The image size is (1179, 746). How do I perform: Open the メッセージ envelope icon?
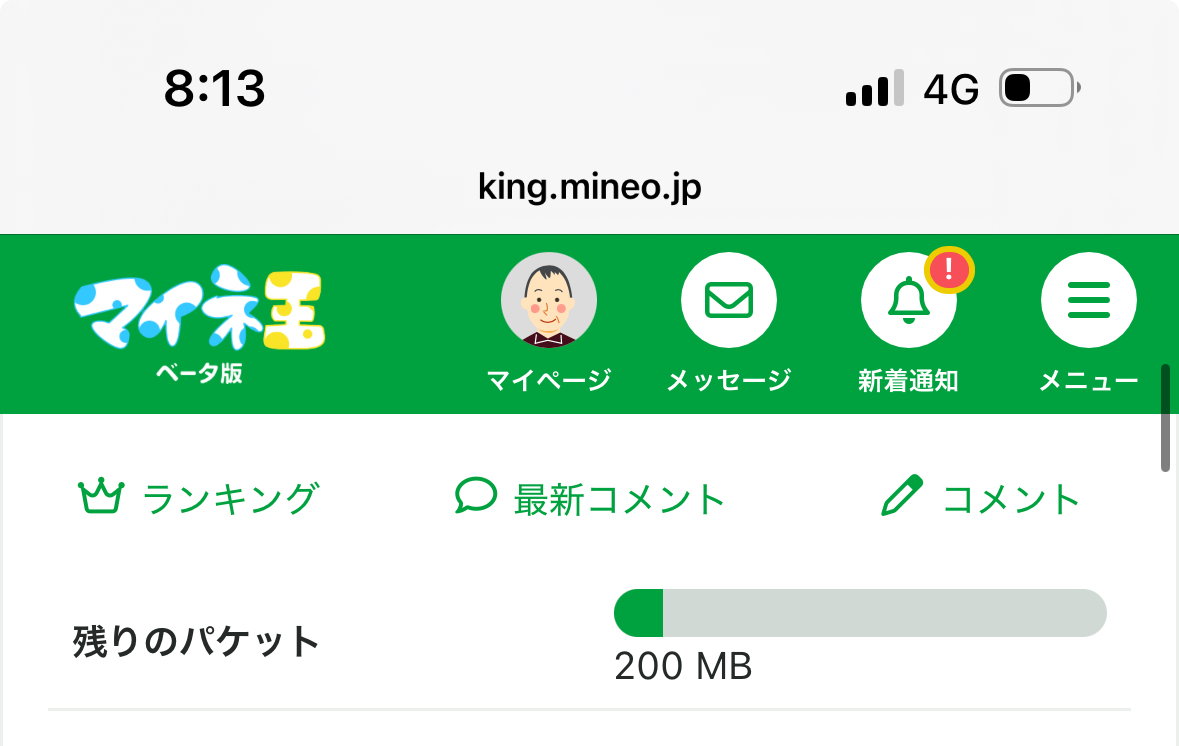[x=728, y=301]
